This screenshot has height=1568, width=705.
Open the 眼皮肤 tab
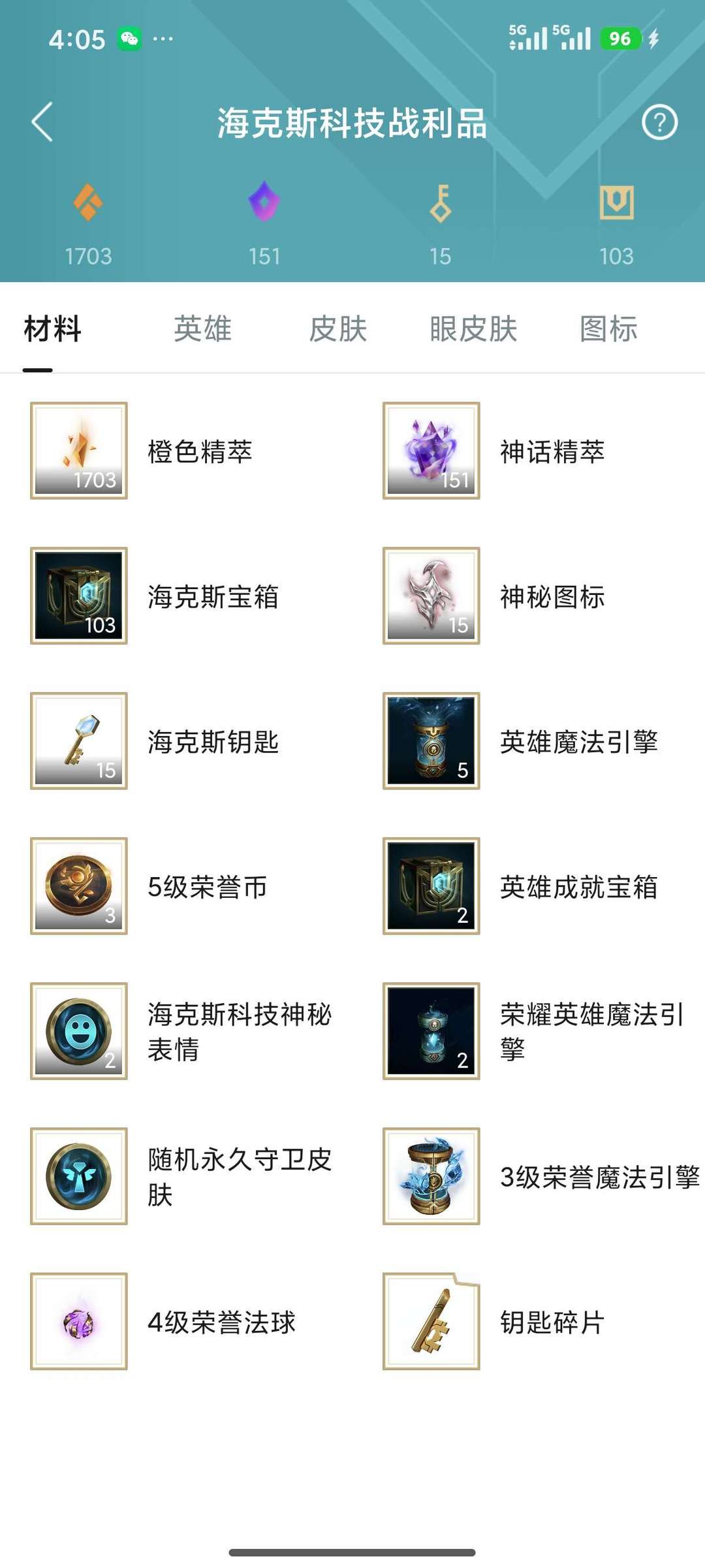pos(473,328)
